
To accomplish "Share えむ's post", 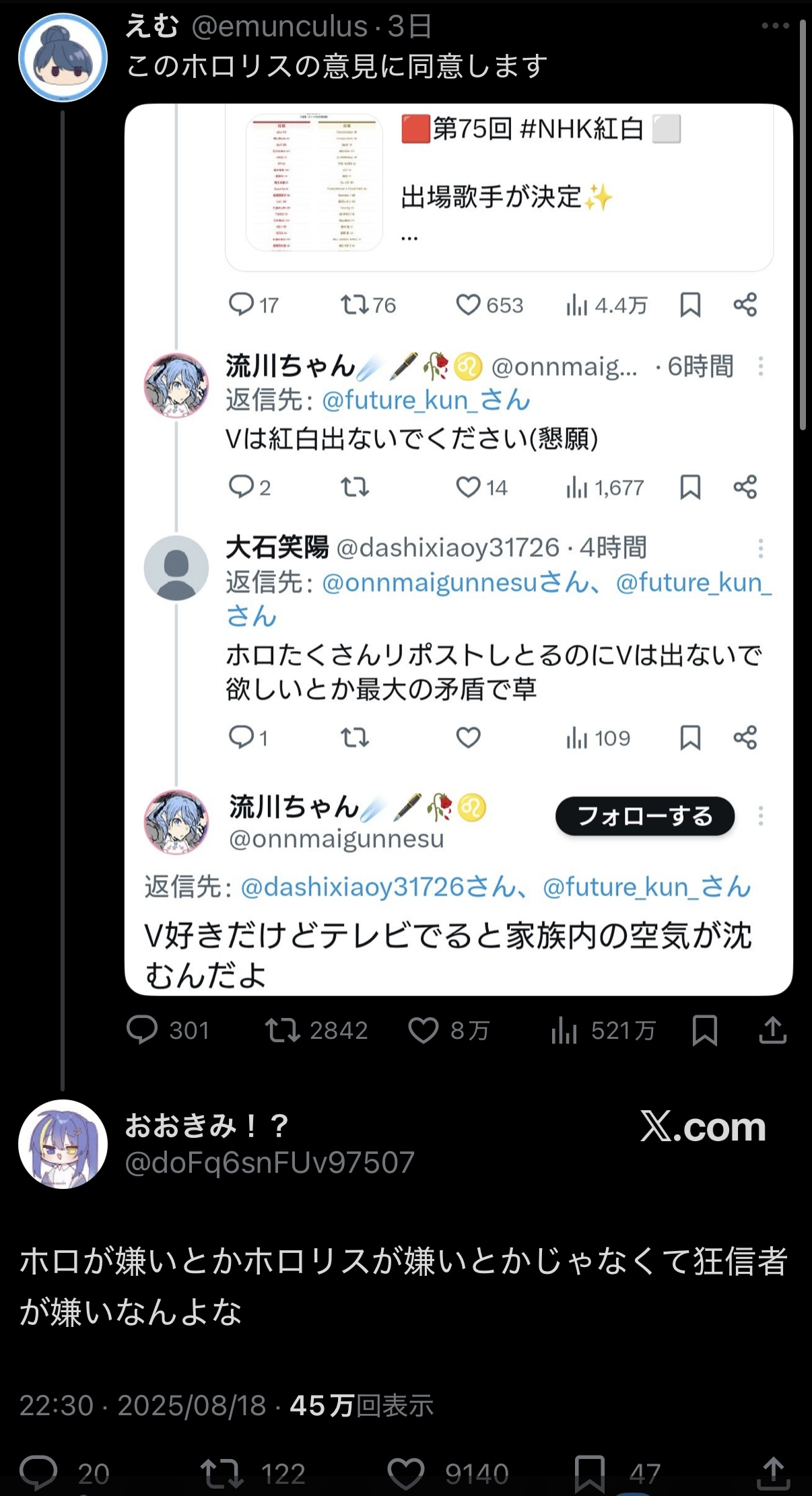I will [772, 1030].
